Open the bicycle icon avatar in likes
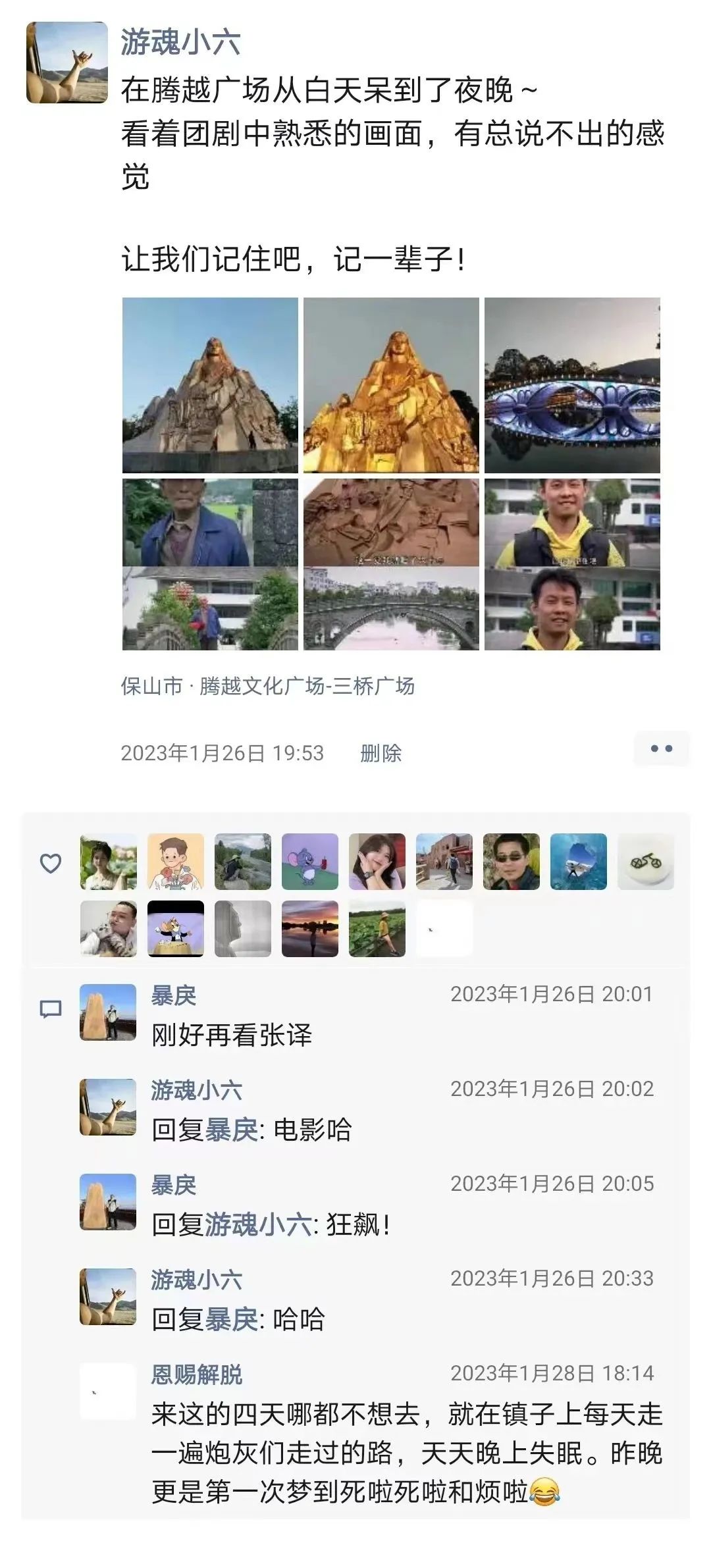 pyautogui.click(x=646, y=862)
